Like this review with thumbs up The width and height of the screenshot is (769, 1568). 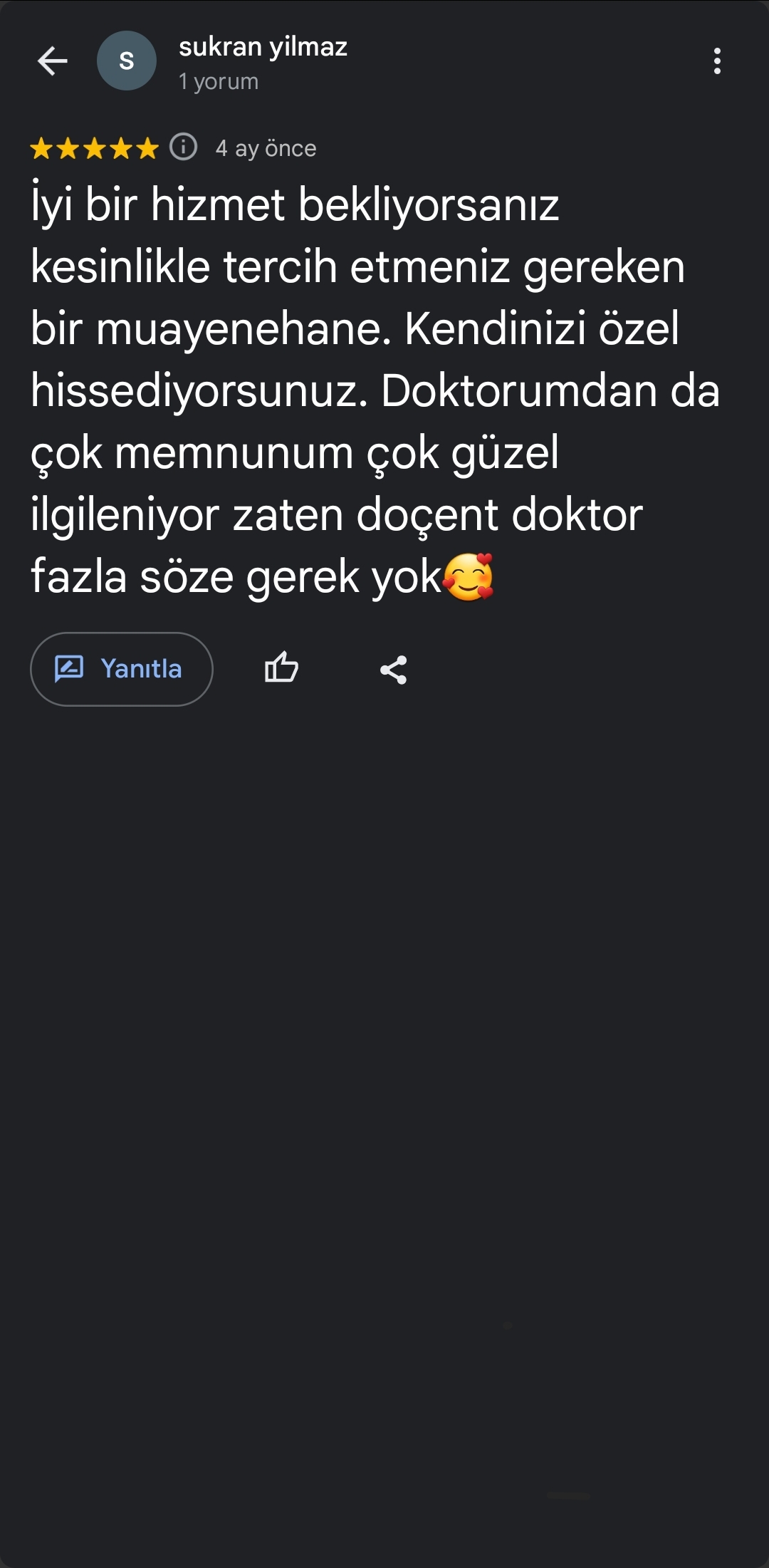click(x=281, y=668)
